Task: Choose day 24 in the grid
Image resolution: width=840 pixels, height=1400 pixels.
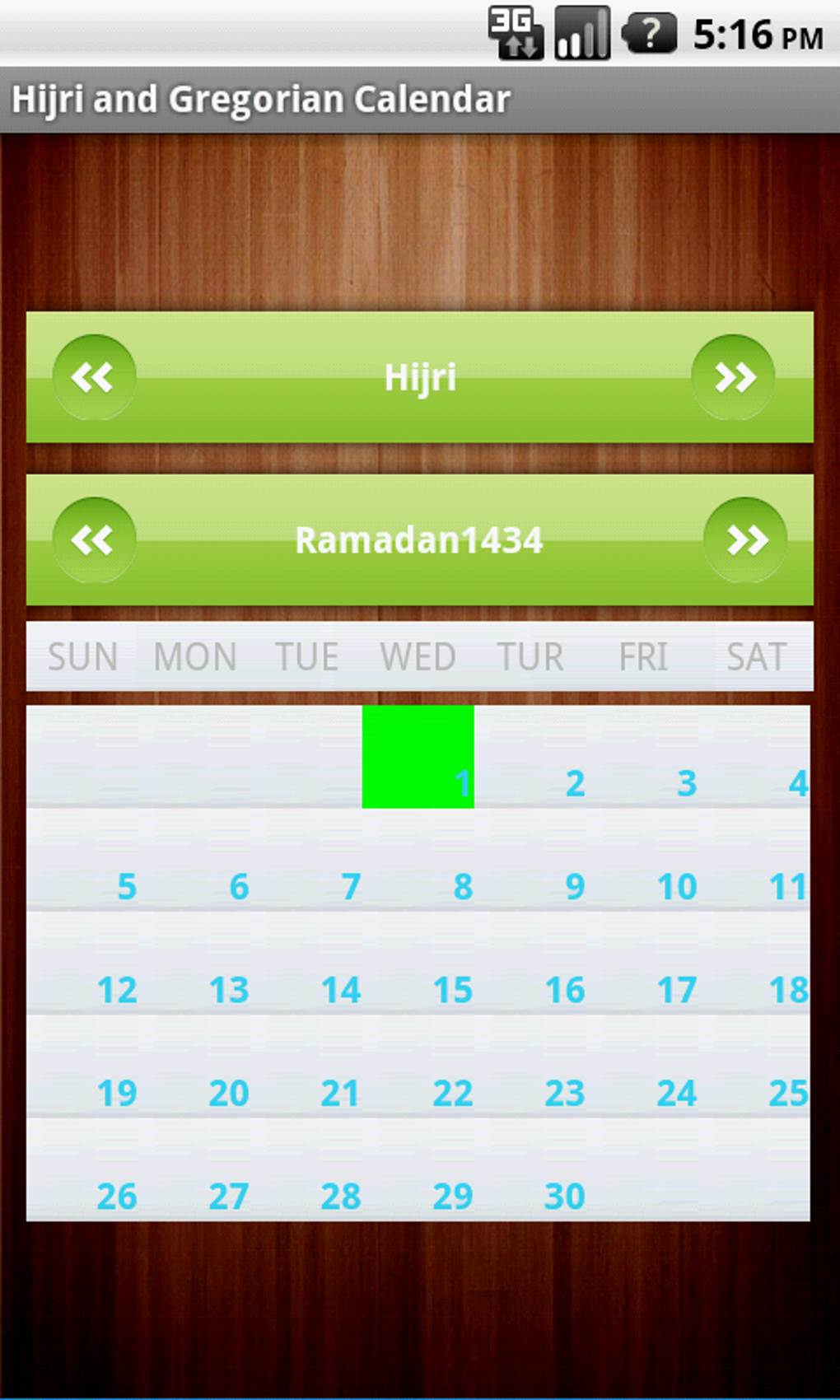Action: (x=642, y=1066)
